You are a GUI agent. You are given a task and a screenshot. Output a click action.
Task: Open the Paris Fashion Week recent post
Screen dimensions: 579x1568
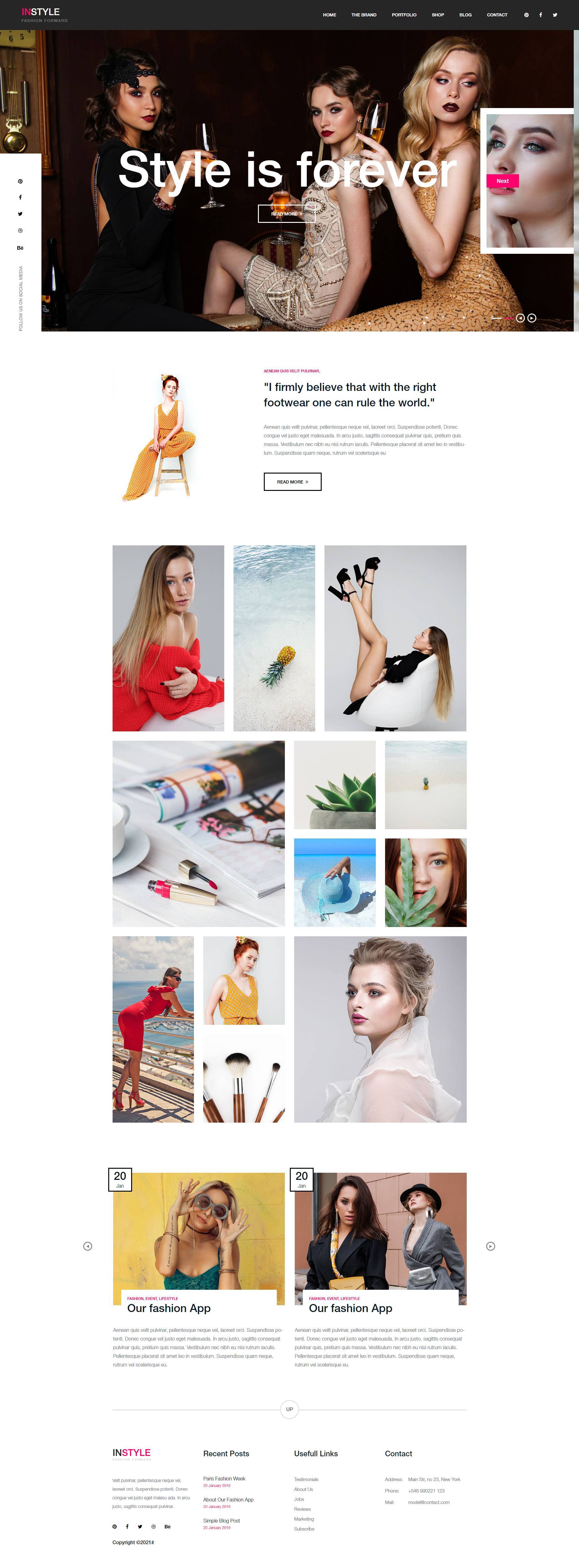pyautogui.click(x=224, y=1478)
